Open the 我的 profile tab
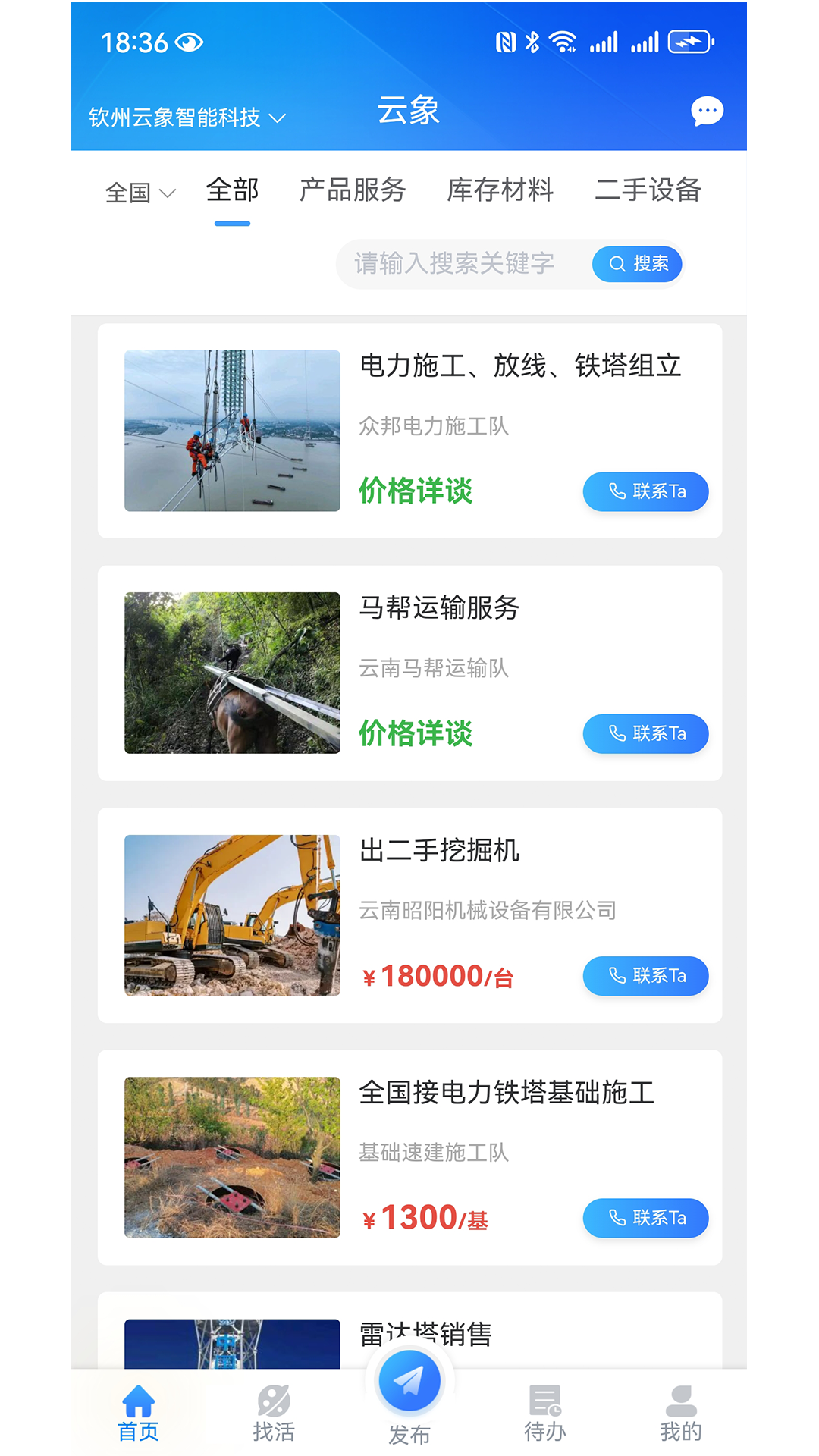 [681, 1414]
